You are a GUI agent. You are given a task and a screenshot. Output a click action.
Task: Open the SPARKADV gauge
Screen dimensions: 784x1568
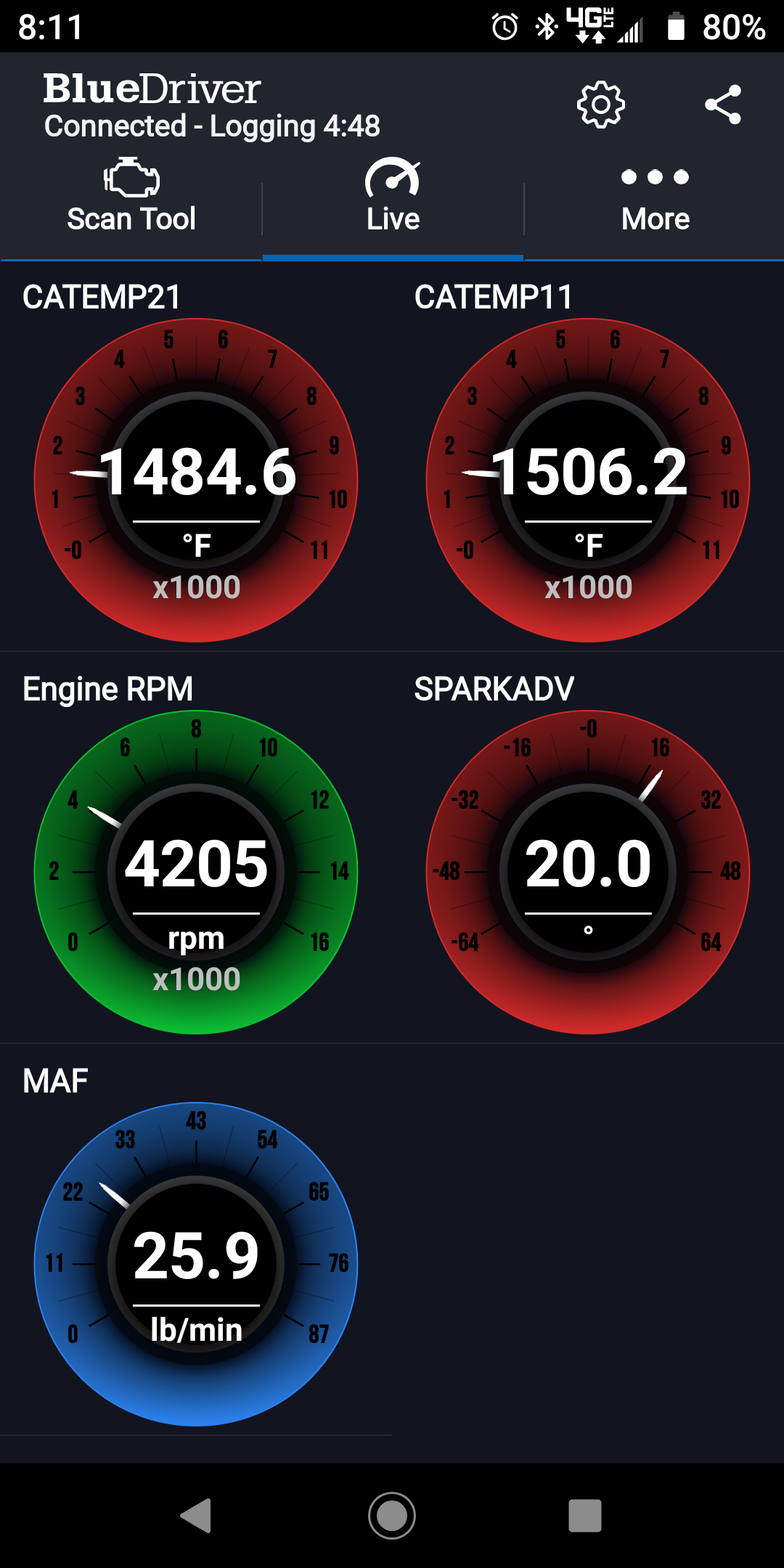[588, 872]
